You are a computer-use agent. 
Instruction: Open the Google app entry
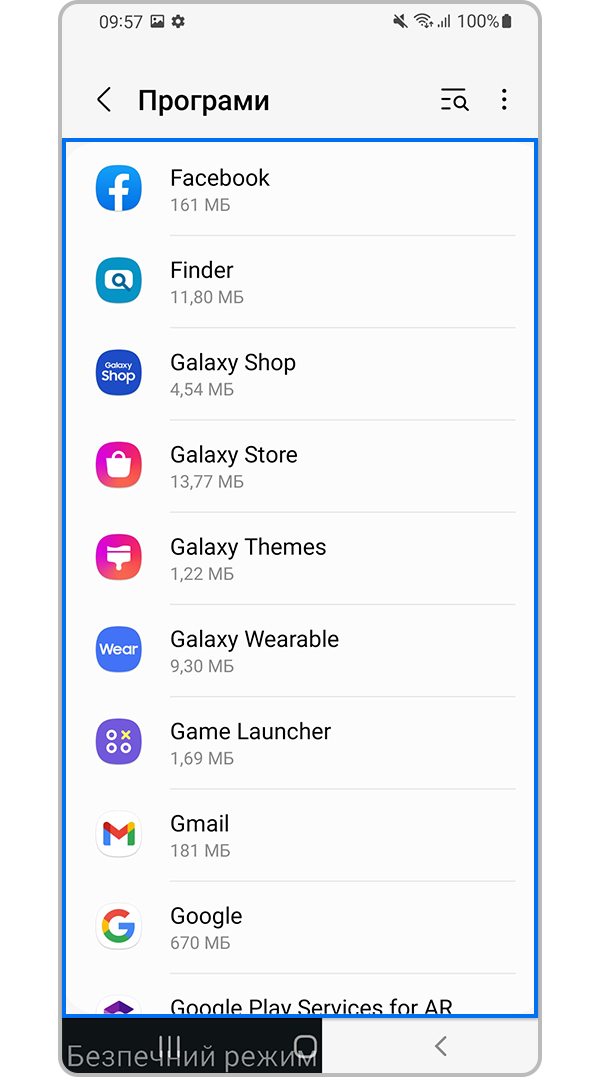(x=300, y=927)
